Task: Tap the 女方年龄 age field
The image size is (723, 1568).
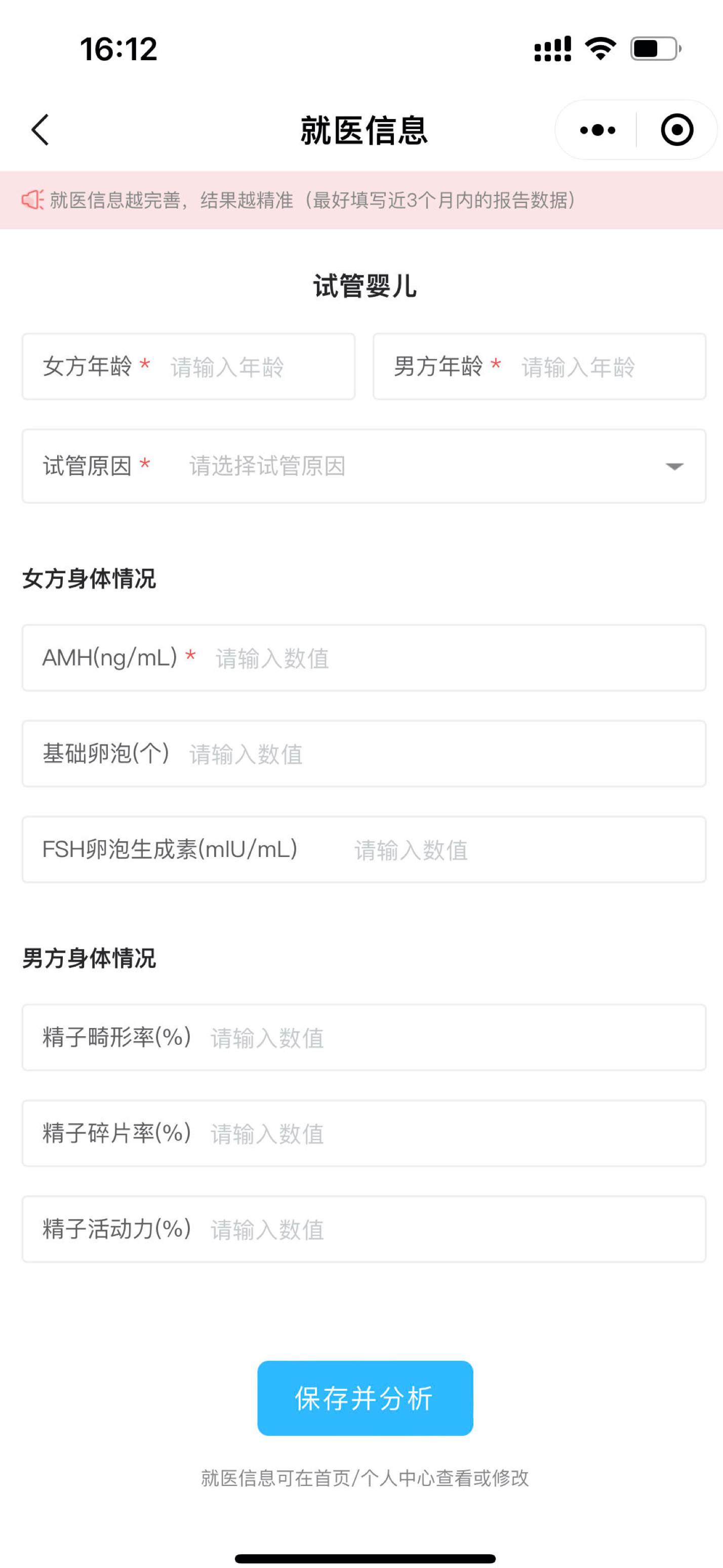Action: tap(189, 367)
